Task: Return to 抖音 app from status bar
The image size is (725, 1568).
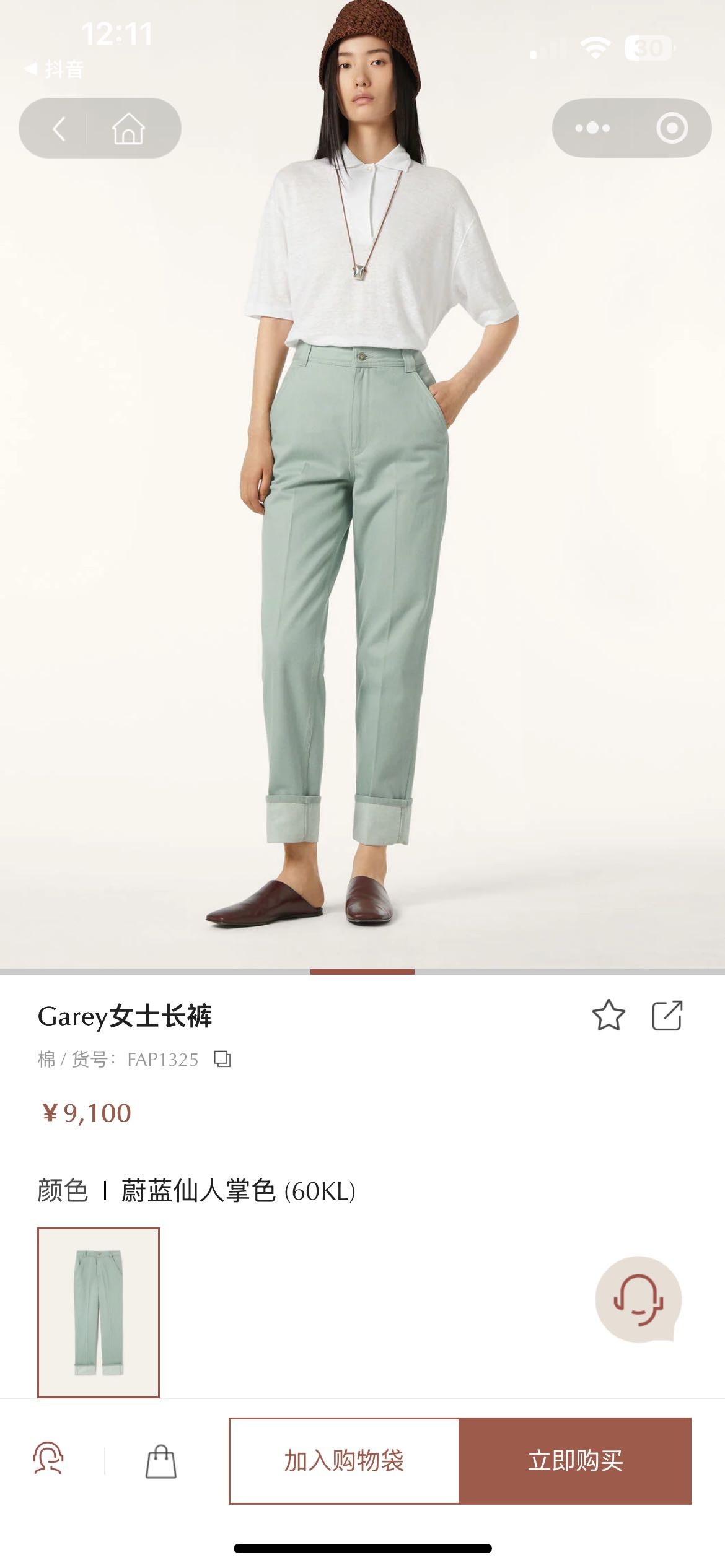Action: click(55, 69)
